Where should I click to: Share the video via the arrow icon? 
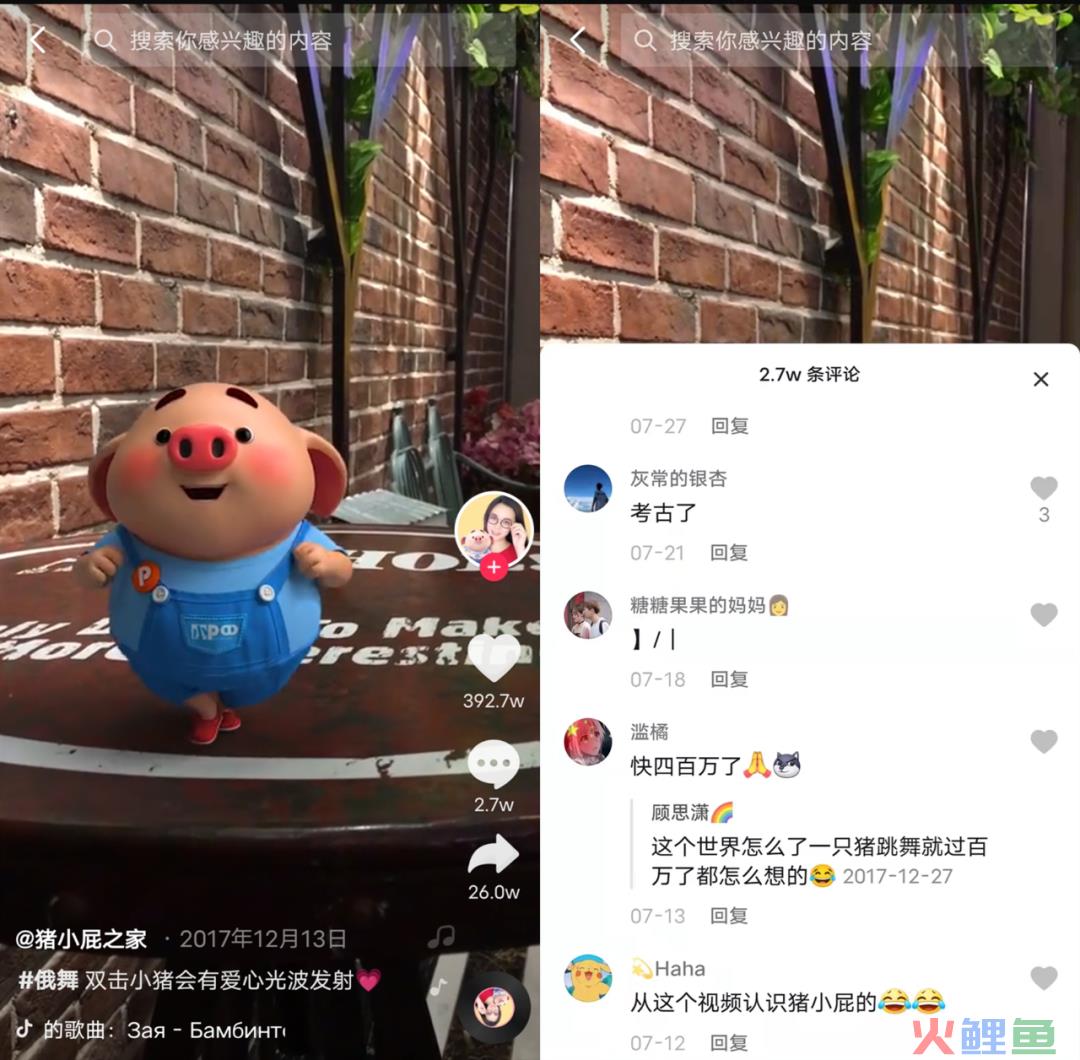[x=493, y=855]
